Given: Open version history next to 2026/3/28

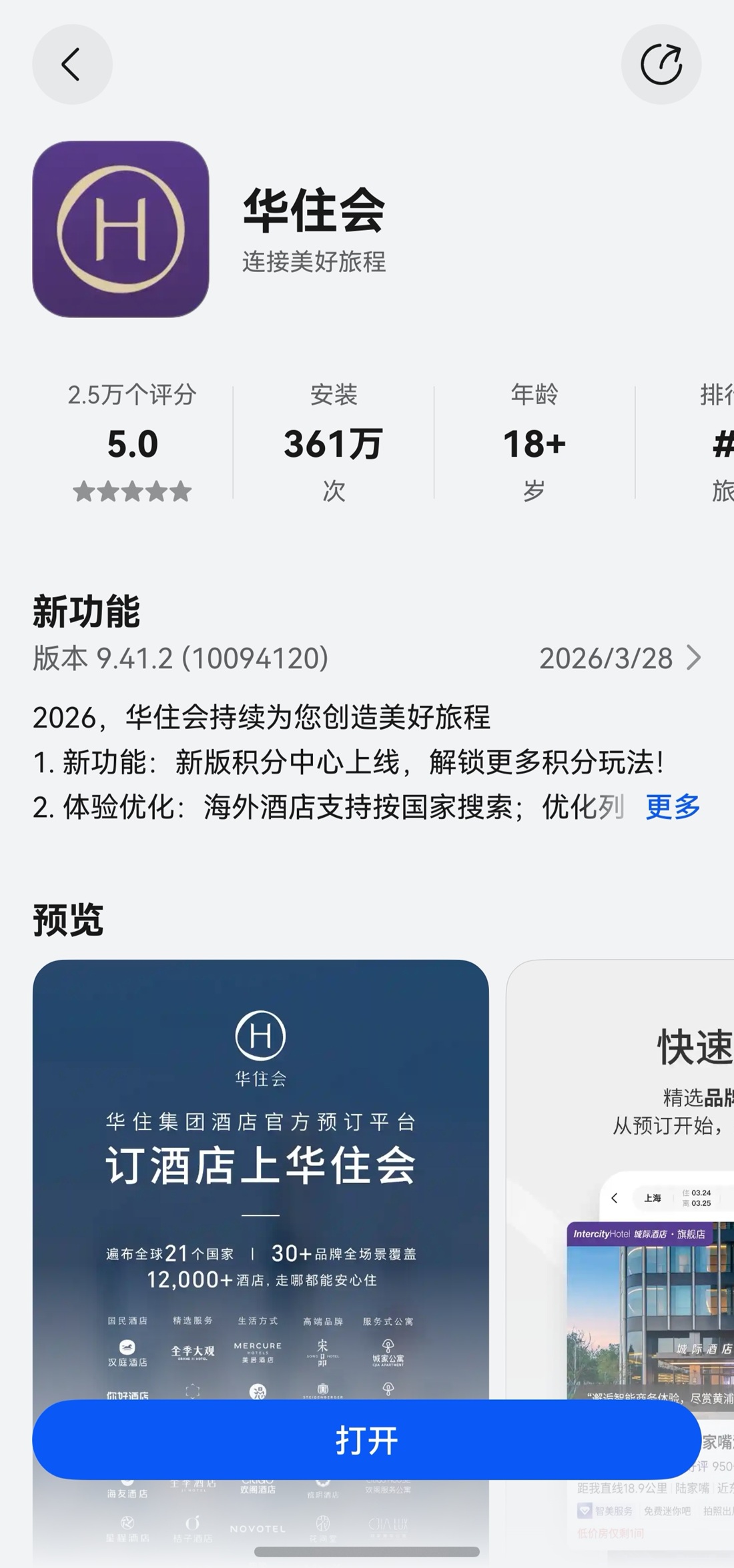Looking at the screenshot, I should point(693,658).
